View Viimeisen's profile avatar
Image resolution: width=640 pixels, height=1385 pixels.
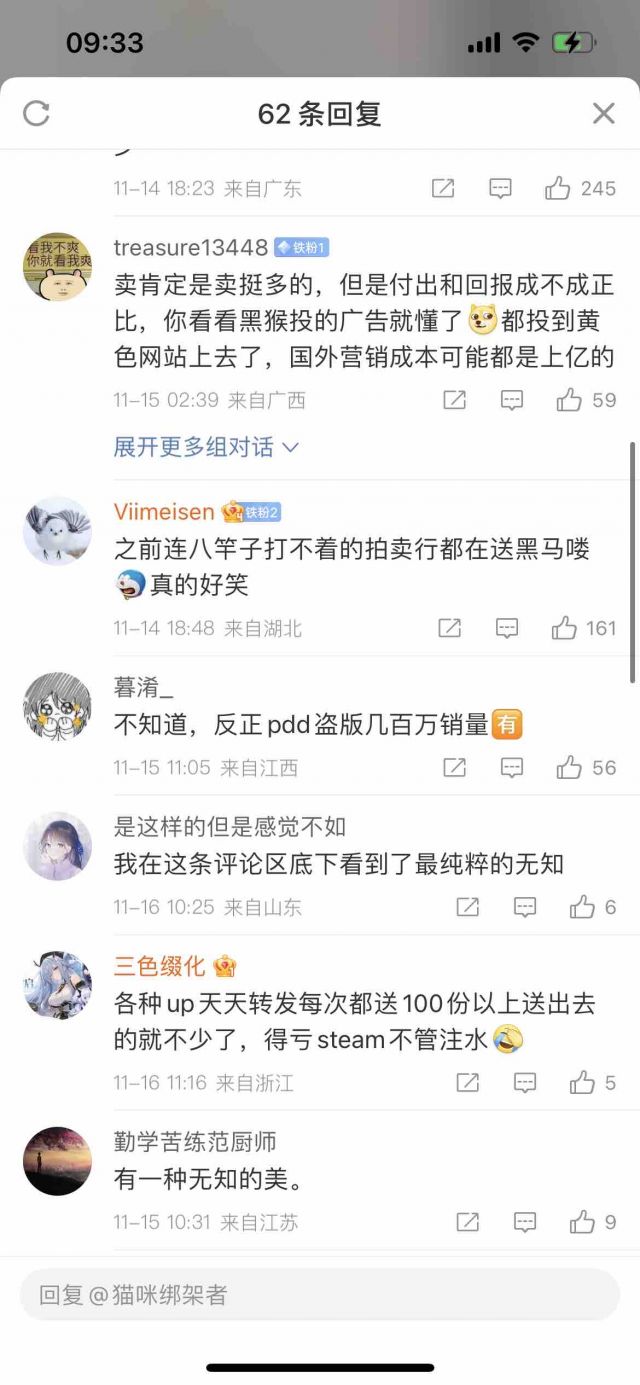pos(57,531)
